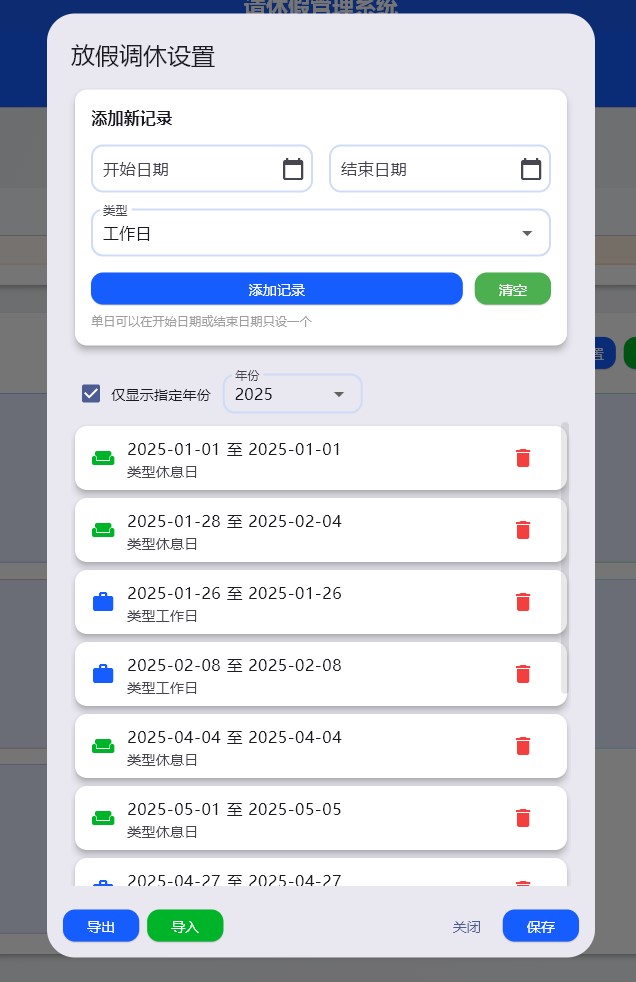
Task: Delete the 2025-02-08 至 2025-02-08 record
Action: (522, 674)
